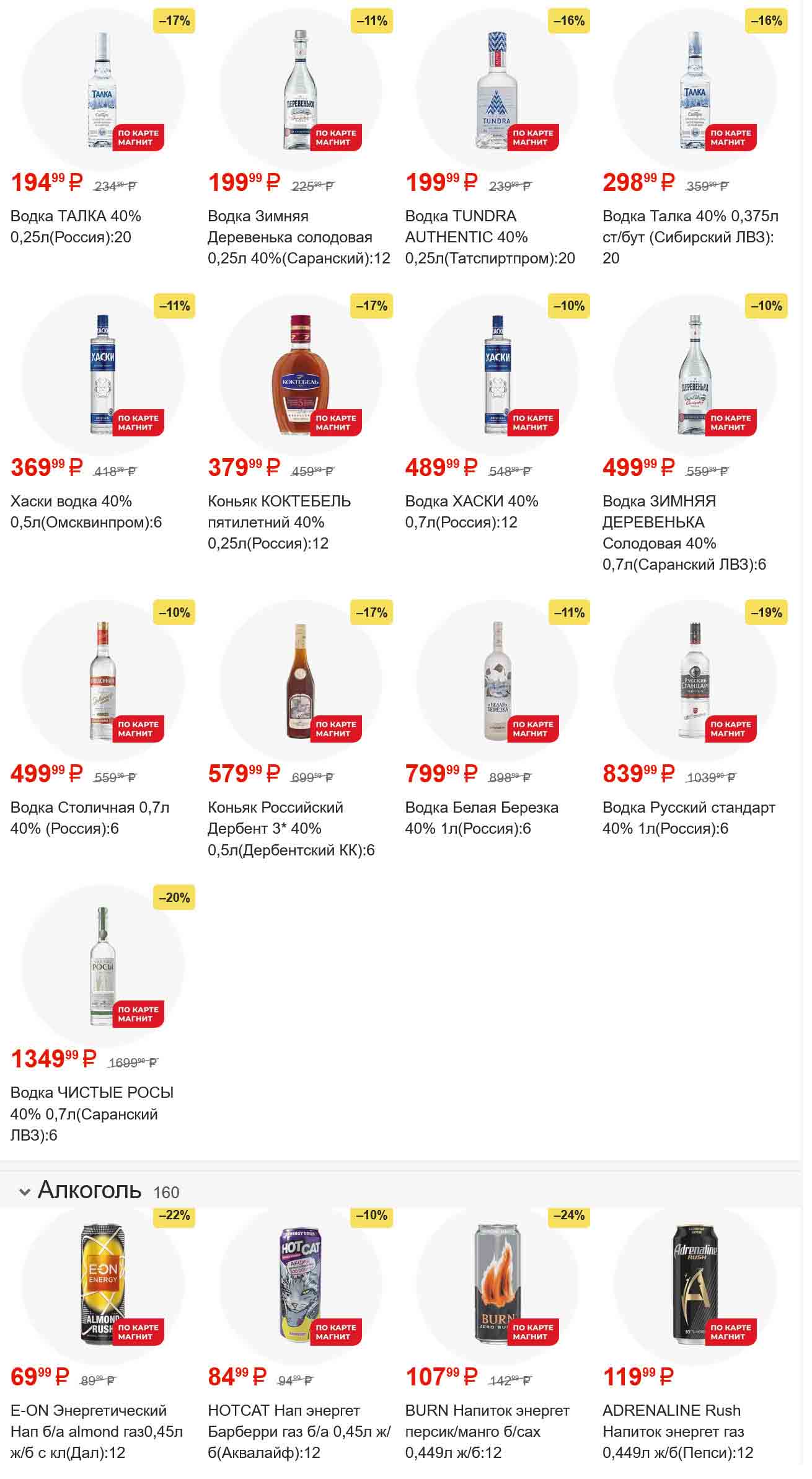Collapse the Алкоголь section chevron

click(x=25, y=1191)
